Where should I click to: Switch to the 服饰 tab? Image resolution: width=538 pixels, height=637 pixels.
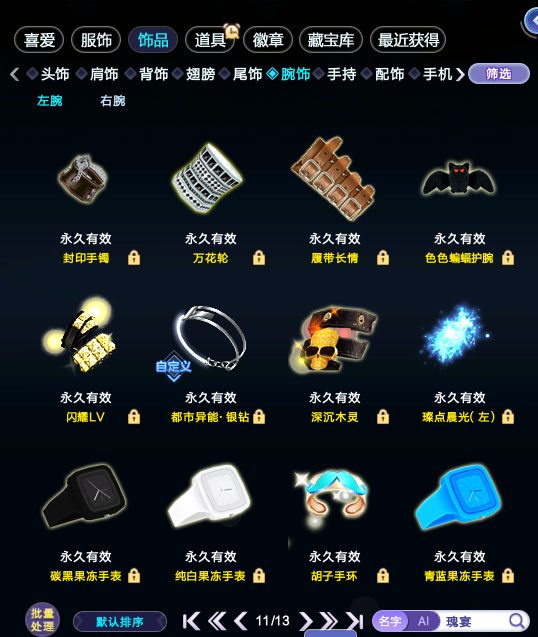[96, 40]
